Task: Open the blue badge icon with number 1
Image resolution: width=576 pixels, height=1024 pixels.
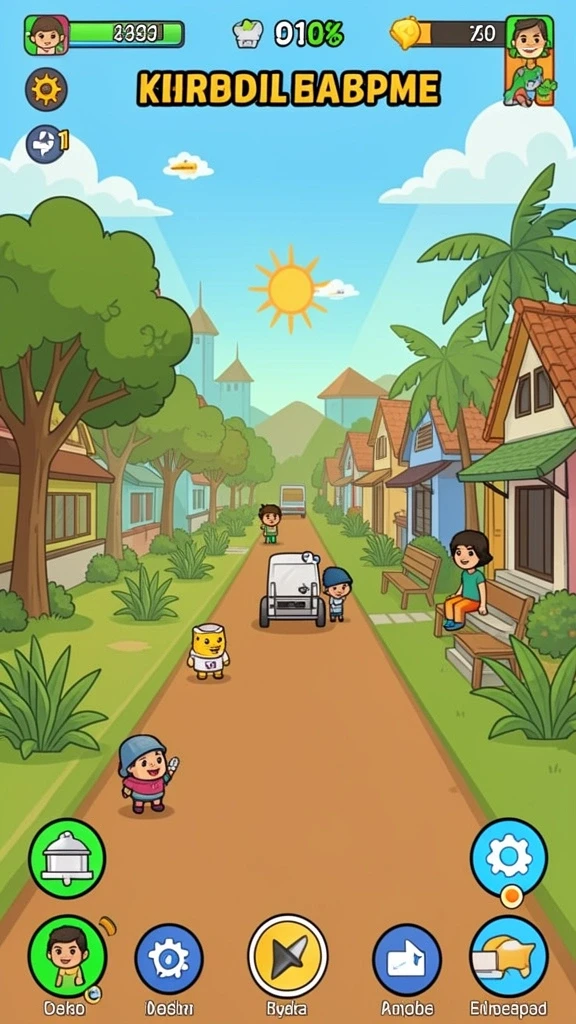Action: 45,144
